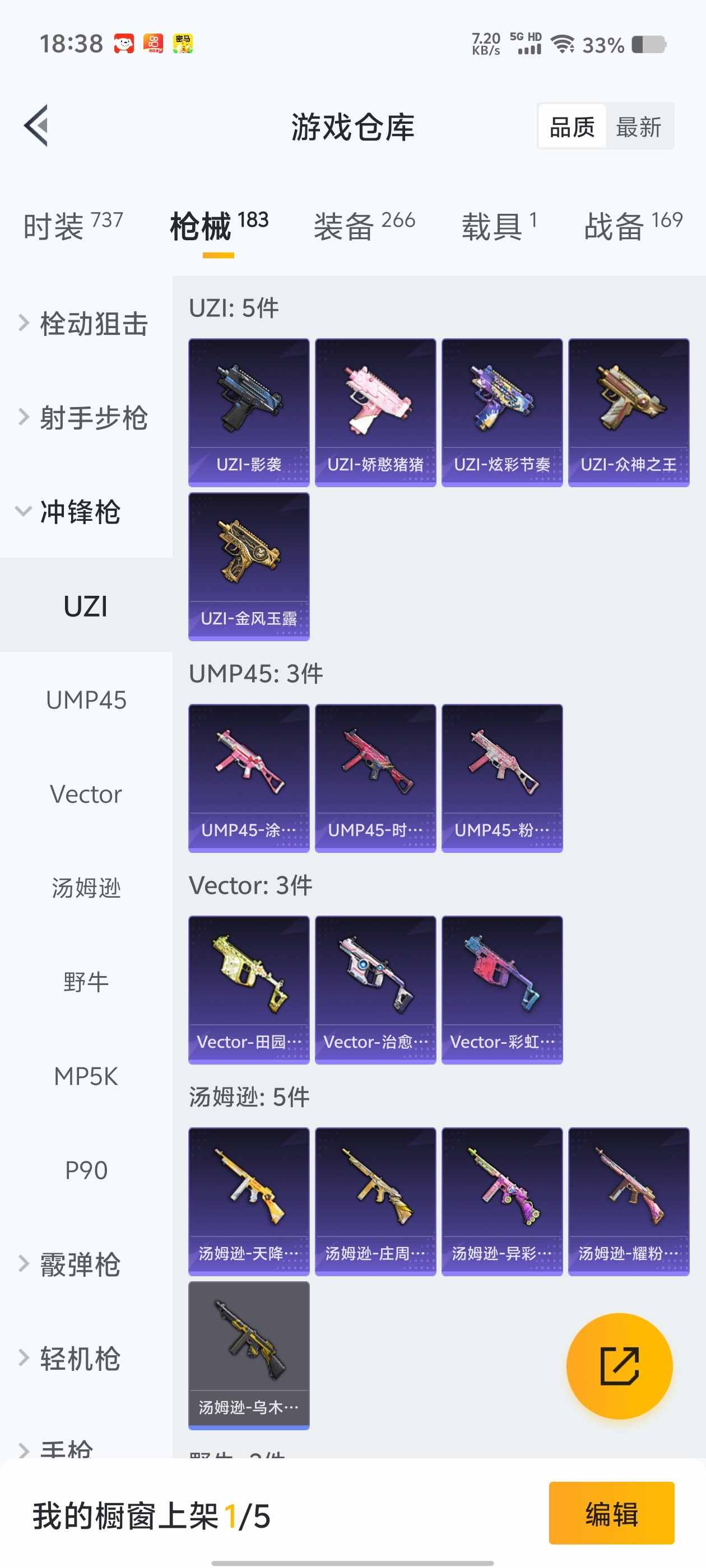706x1568 pixels.
Task: Go back using the top-left arrow
Action: [36, 125]
